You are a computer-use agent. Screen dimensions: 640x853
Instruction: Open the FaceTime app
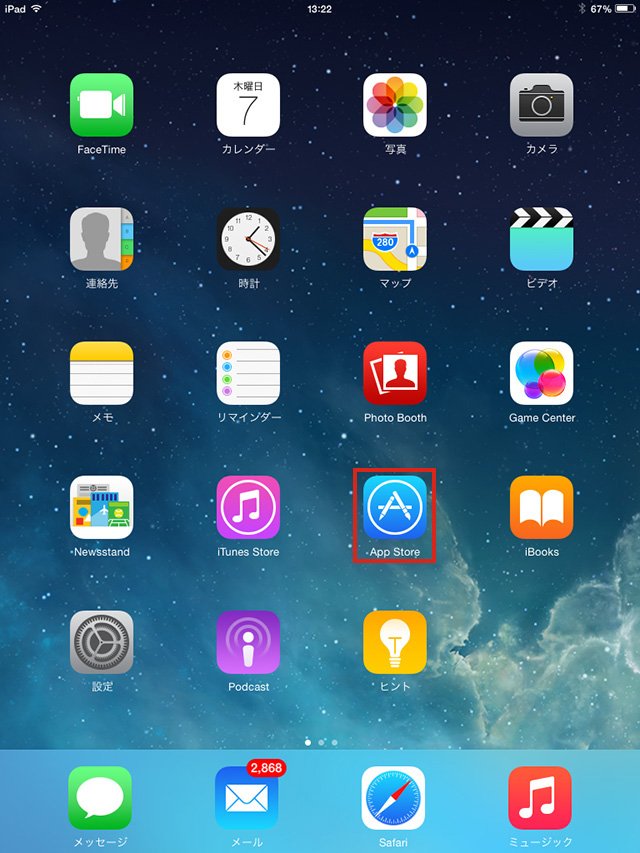(x=101, y=105)
